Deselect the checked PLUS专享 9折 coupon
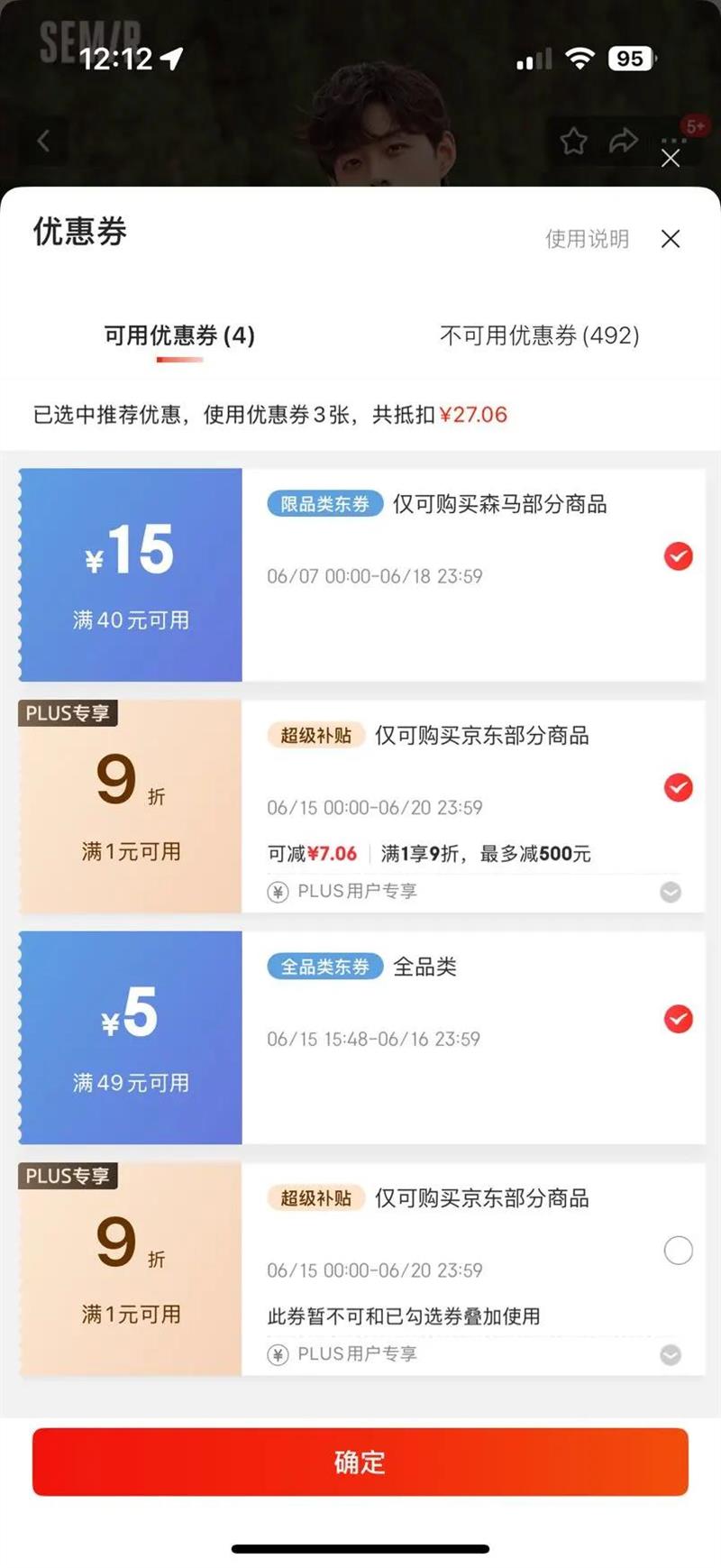This screenshot has height=1568, width=721. 678,788
